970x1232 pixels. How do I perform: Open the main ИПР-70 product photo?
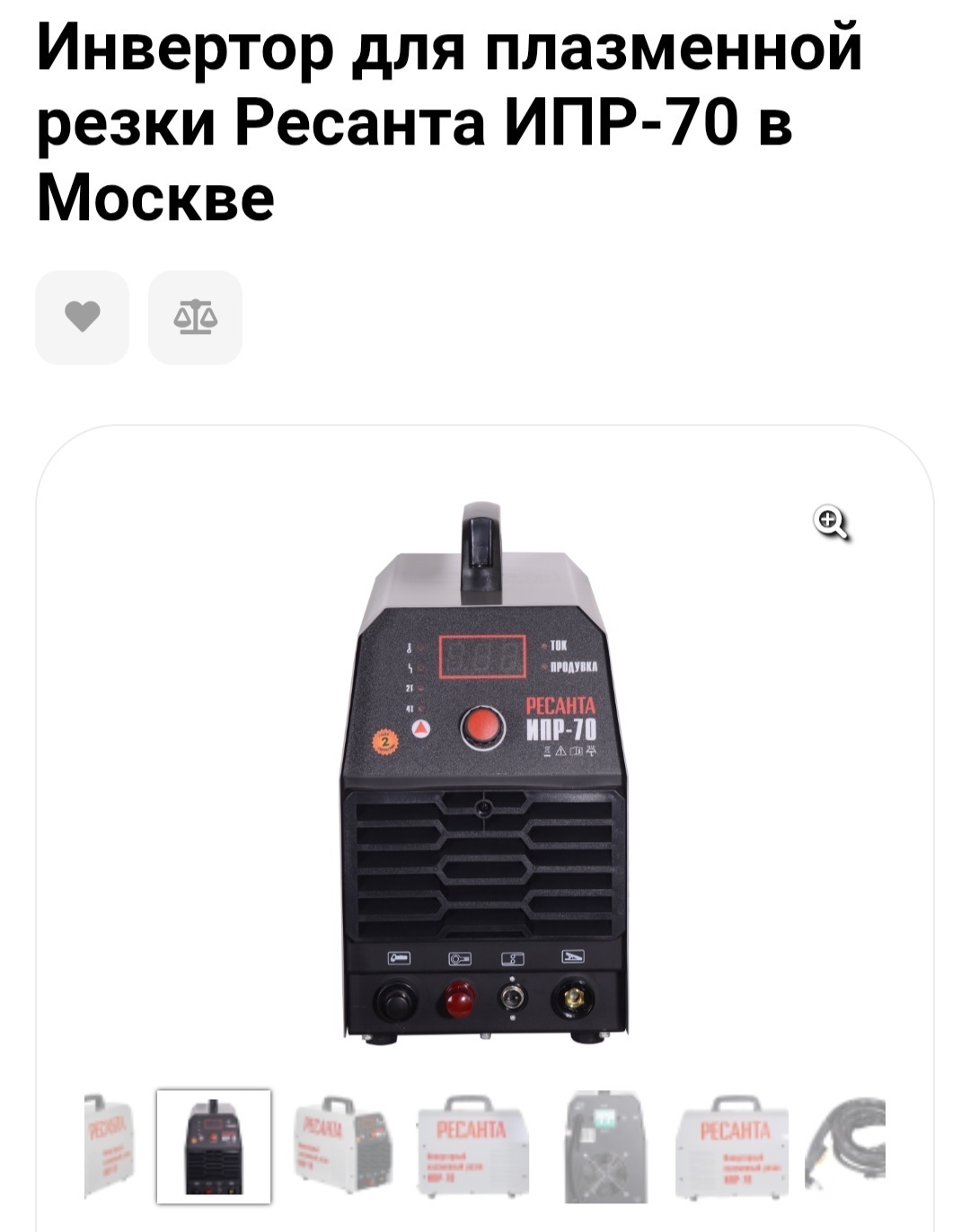click(x=484, y=772)
